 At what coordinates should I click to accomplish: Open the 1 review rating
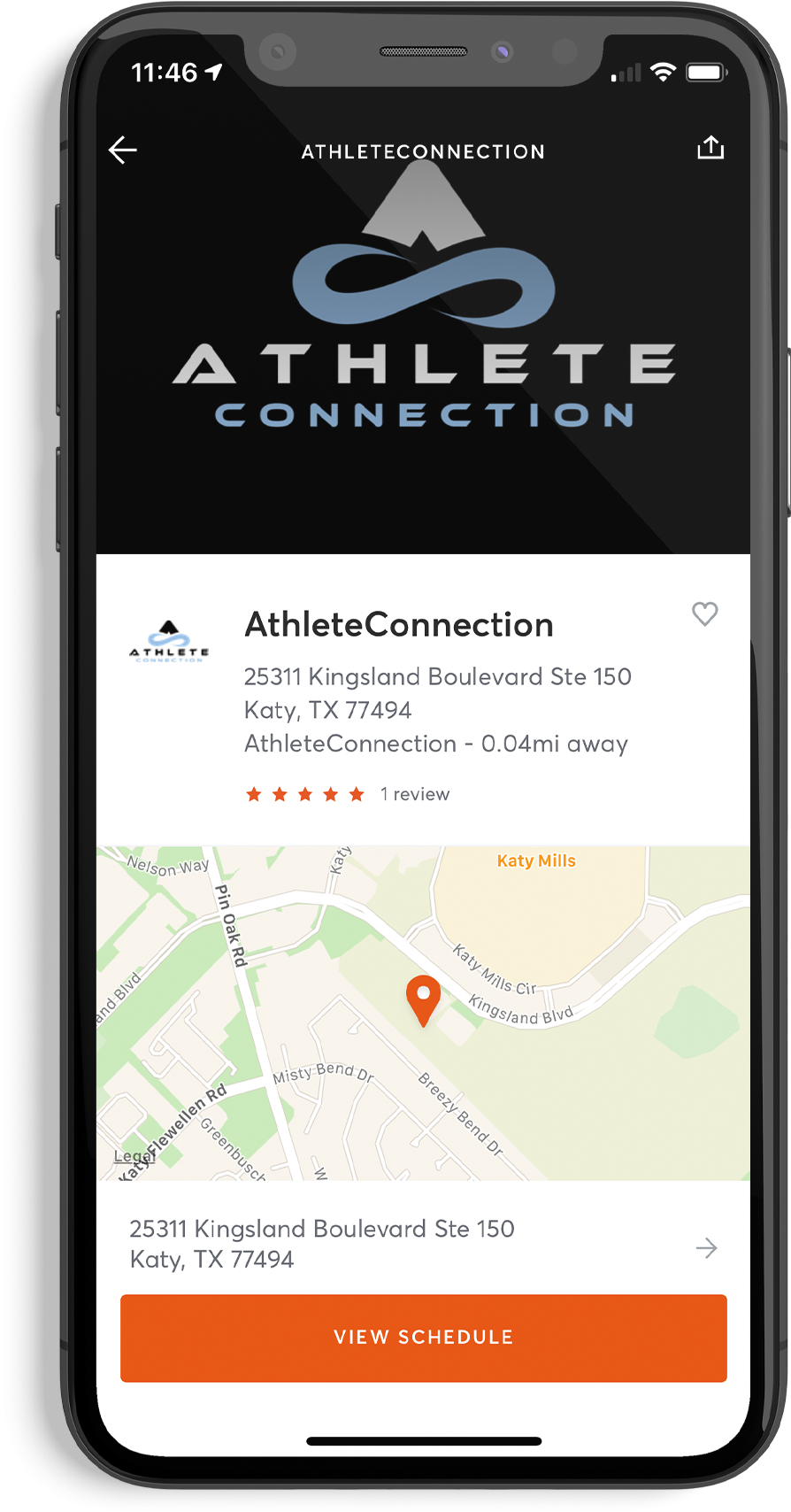coord(414,794)
